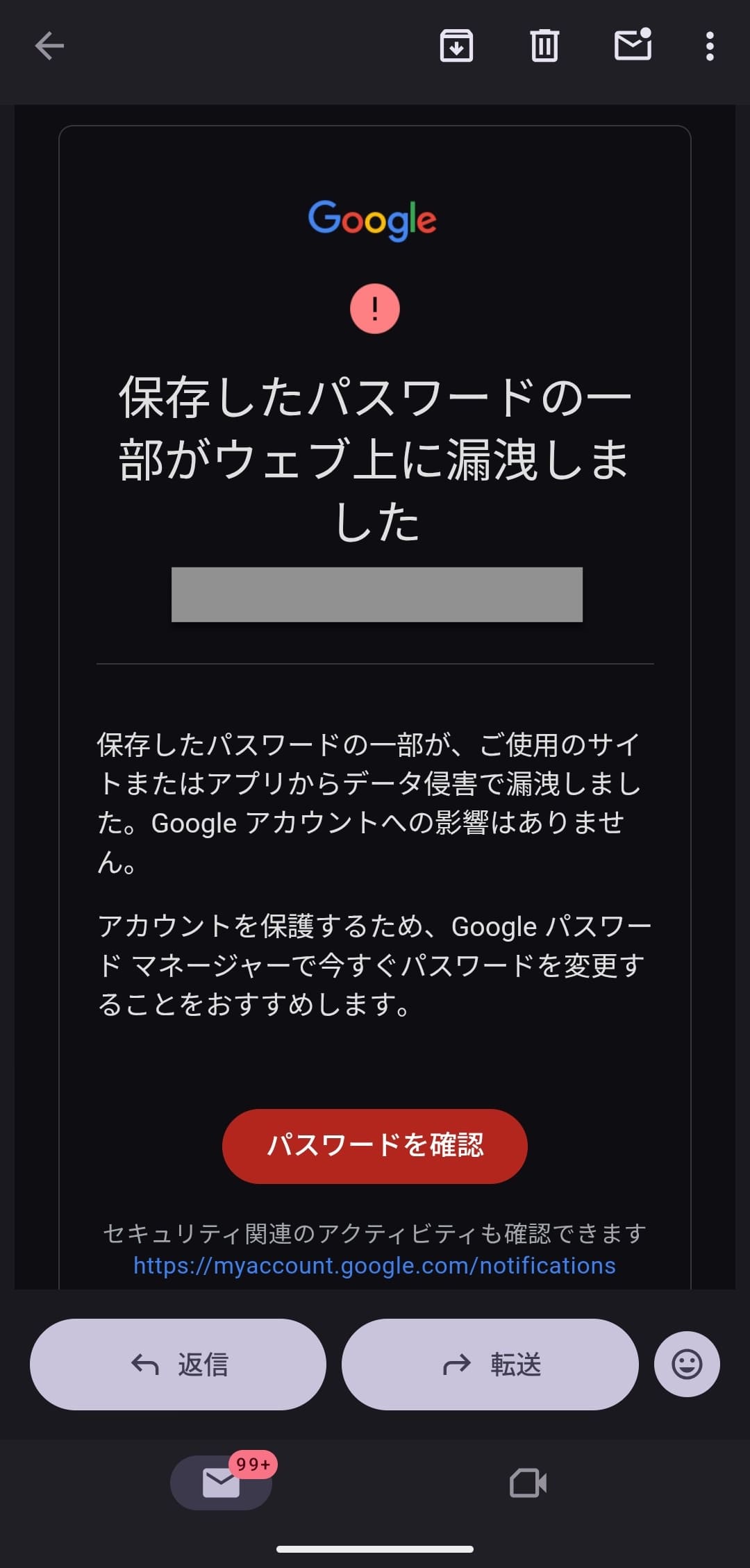Navigate back using the back arrow
The image size is (750, 1568).
point(47,46)
